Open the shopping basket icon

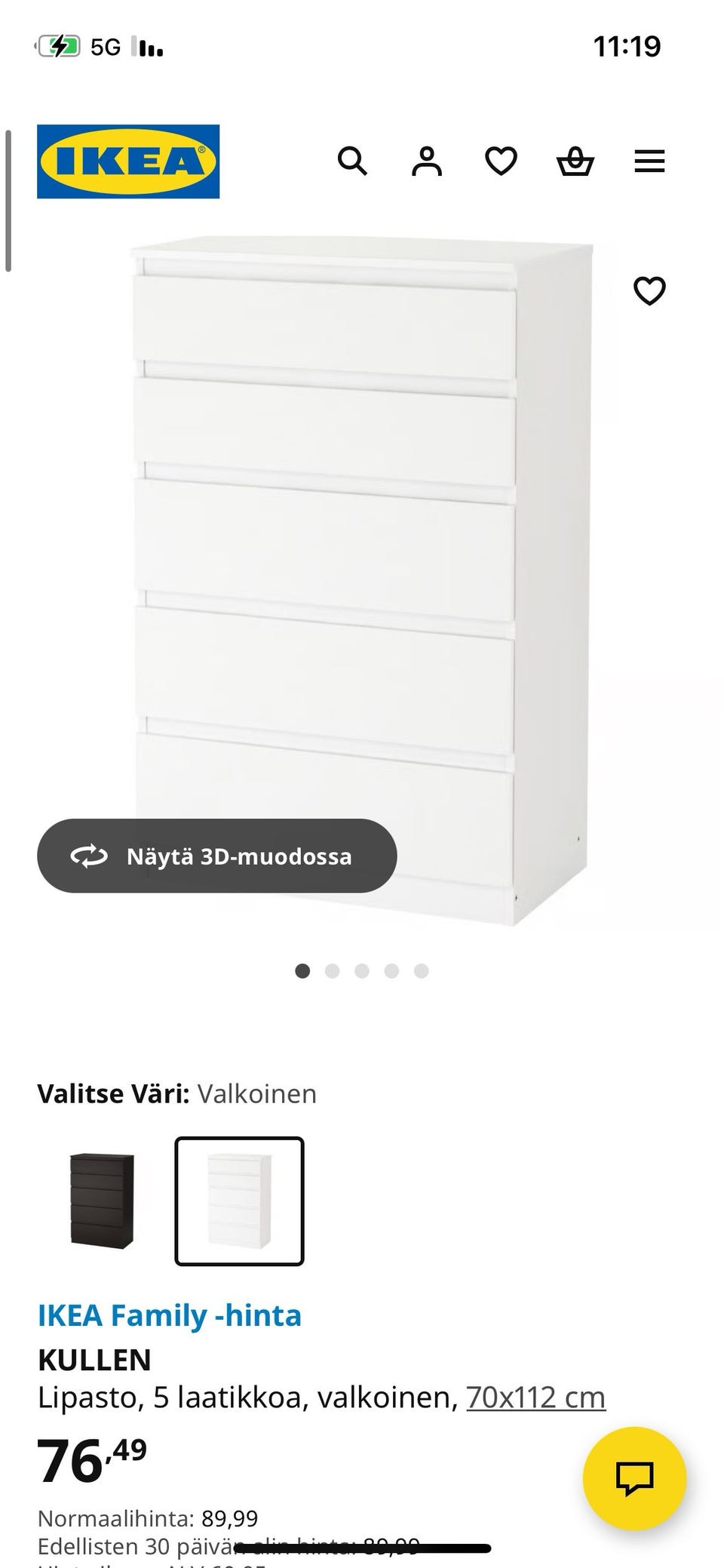(575, 161)
